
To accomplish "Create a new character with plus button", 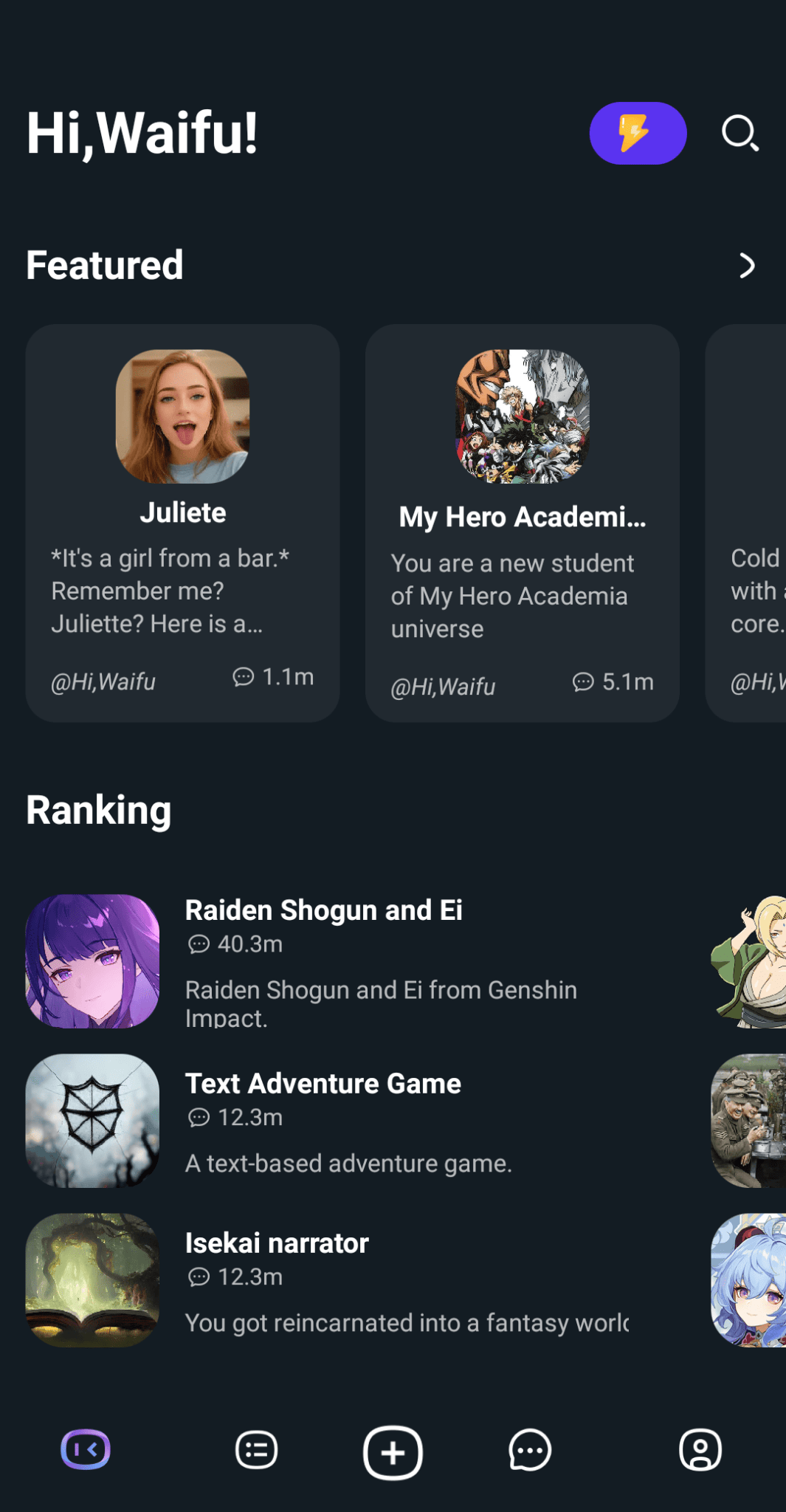I will pos(393,1452).
